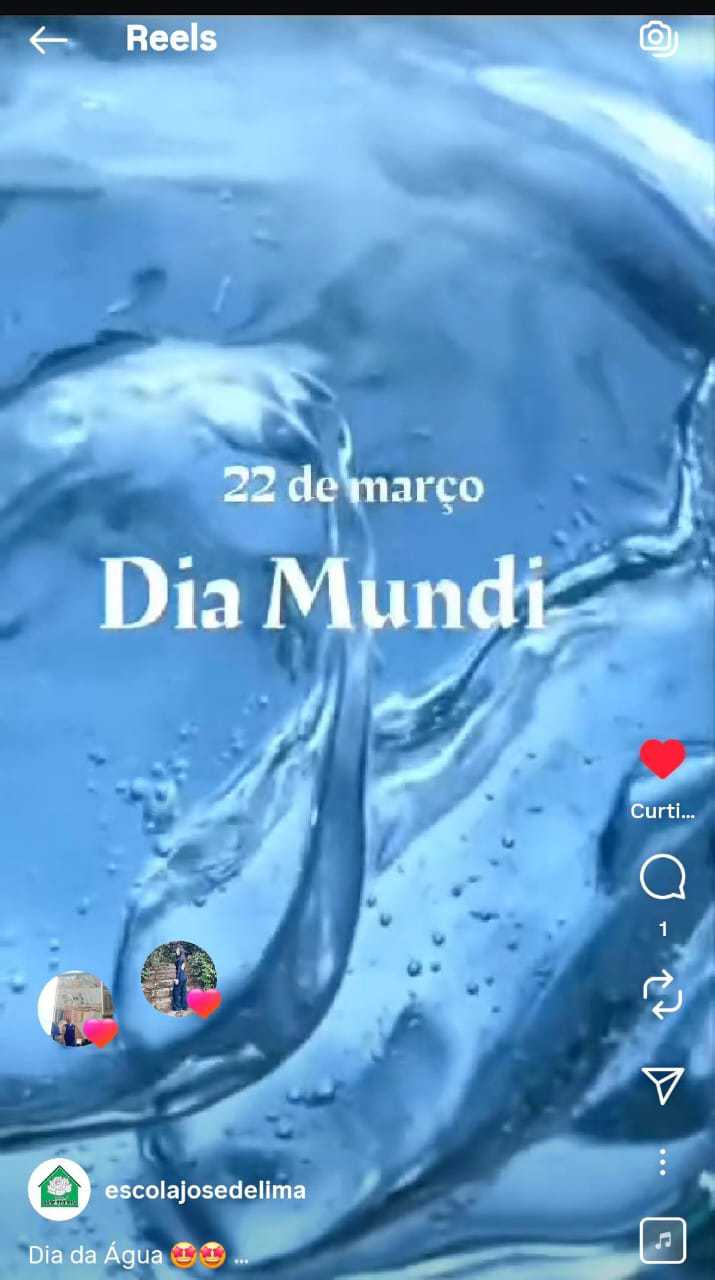Open the three-dot more options menu
The image size is (715, 1280).
(662, 1162)
